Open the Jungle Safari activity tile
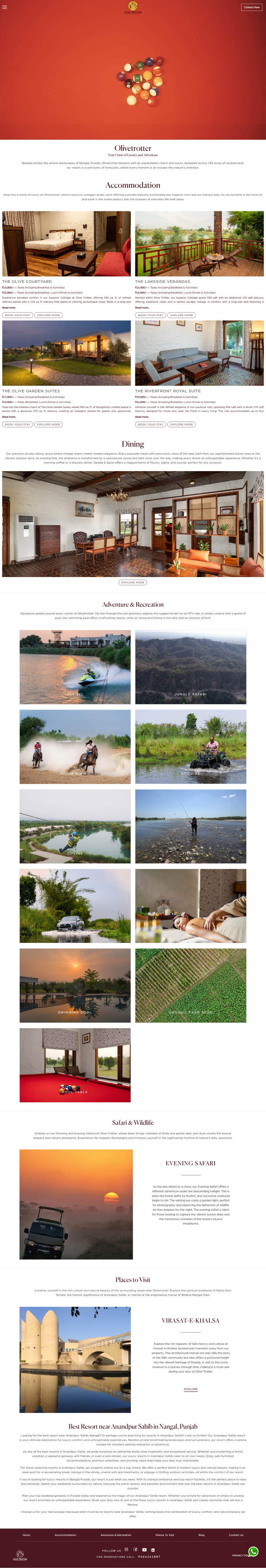The height and width of the screenshot is (1568, 266). tap(190, 666)
